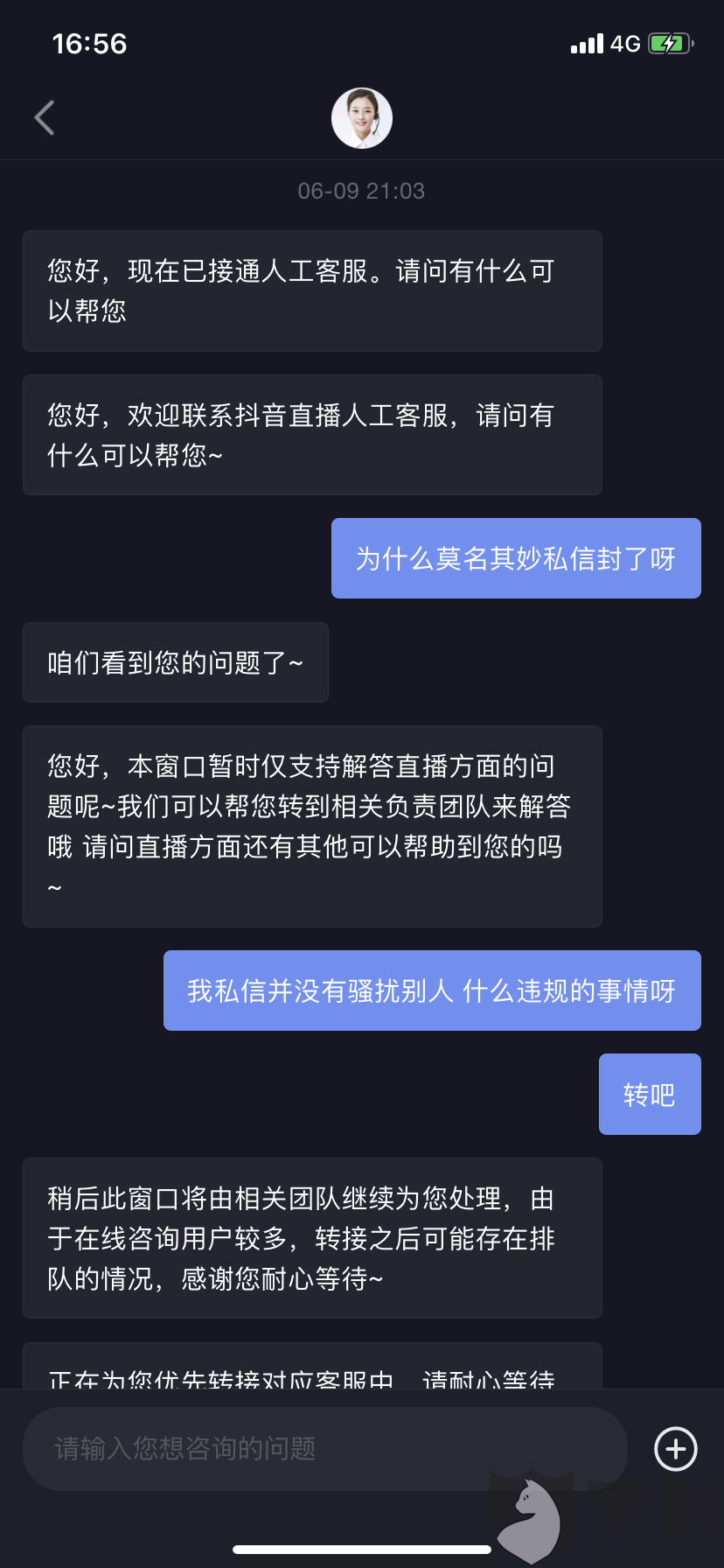The width and height of the screenshot is (724, 1568).
Task: Tap the cellular signal bars icon
Action: [x=588, y=42]
